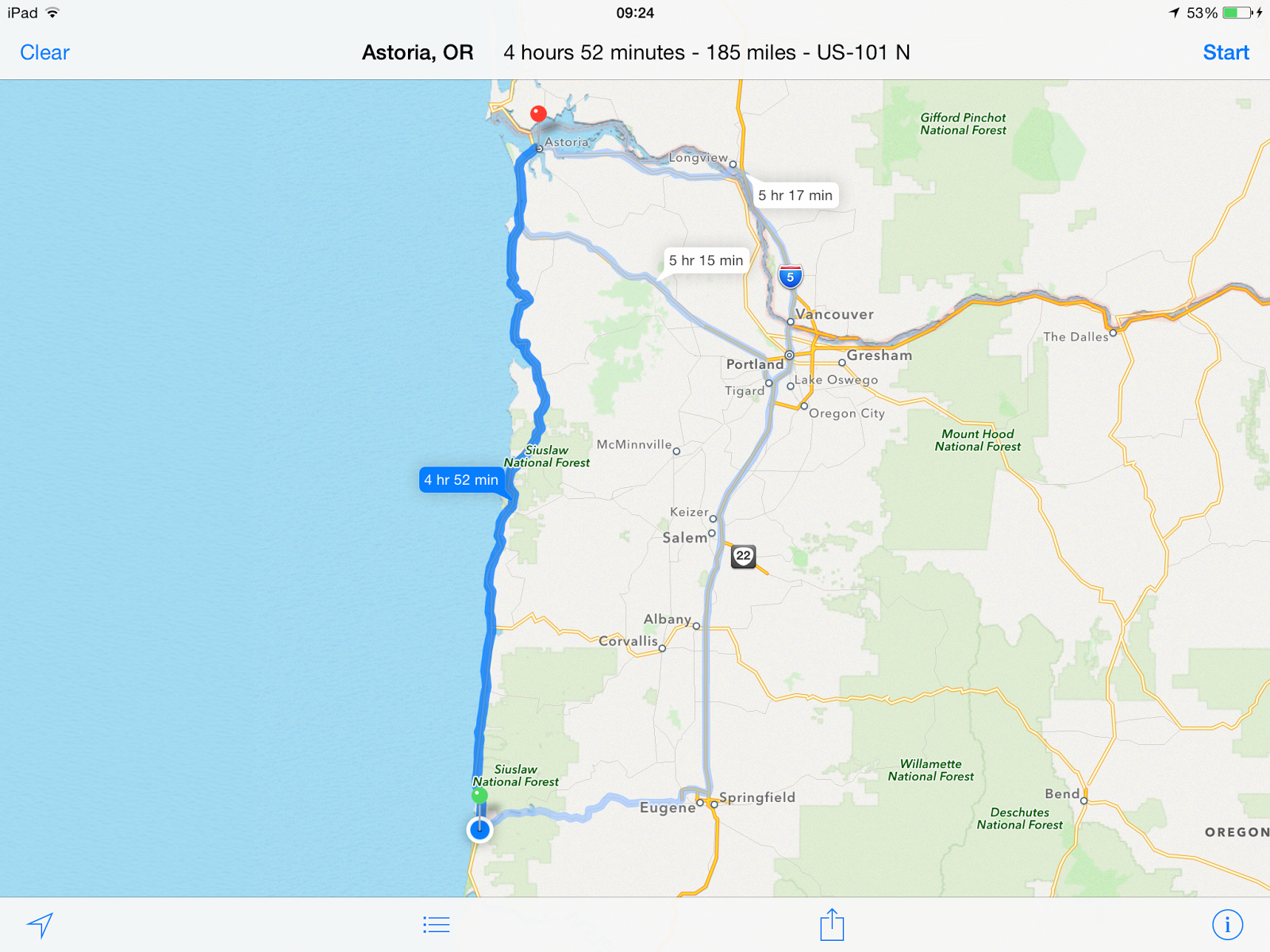Viewport: 1270px width, 952px height.
Task: Open map info settings
Action: pyautogui.click(x=1226, y=924)
